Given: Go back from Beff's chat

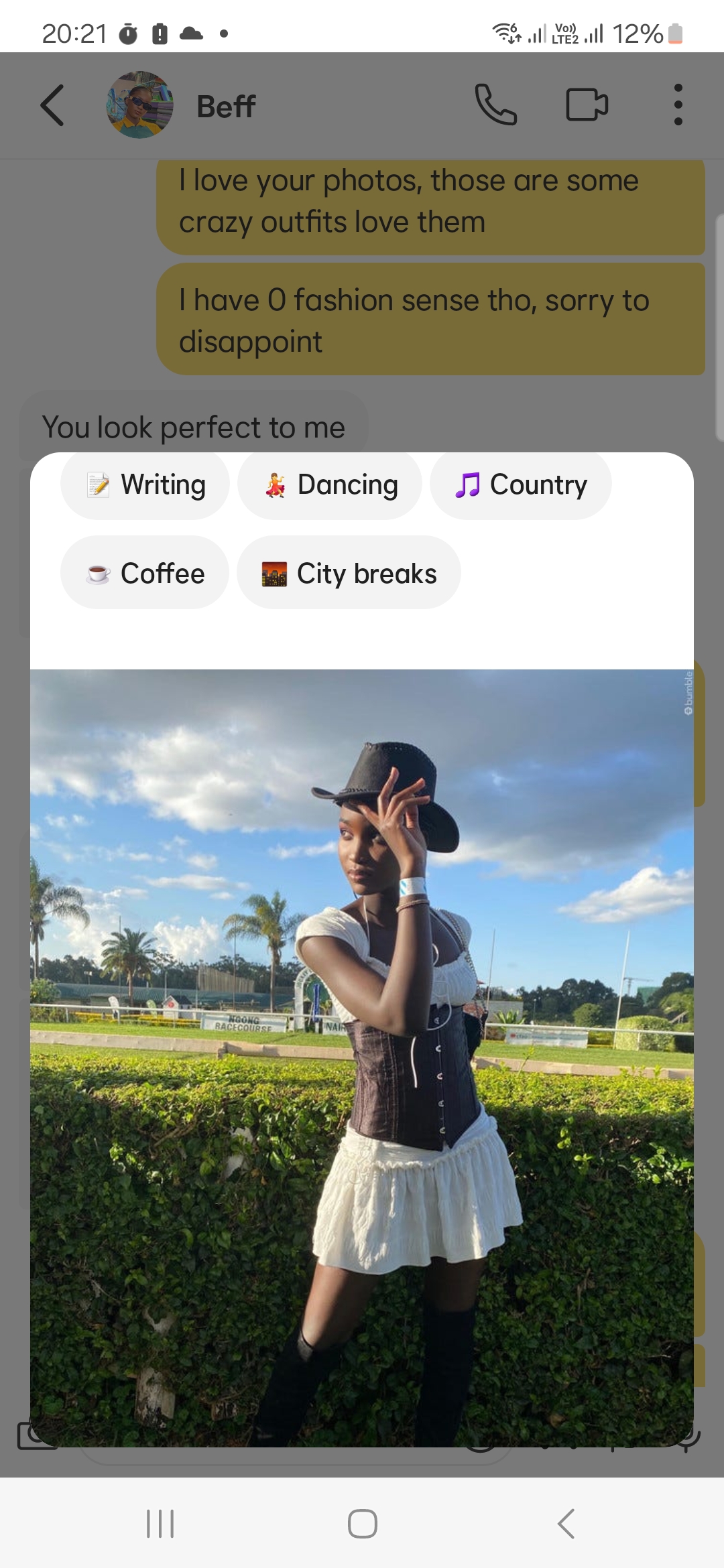Looking at the screenshot, I should pos(52,105).
